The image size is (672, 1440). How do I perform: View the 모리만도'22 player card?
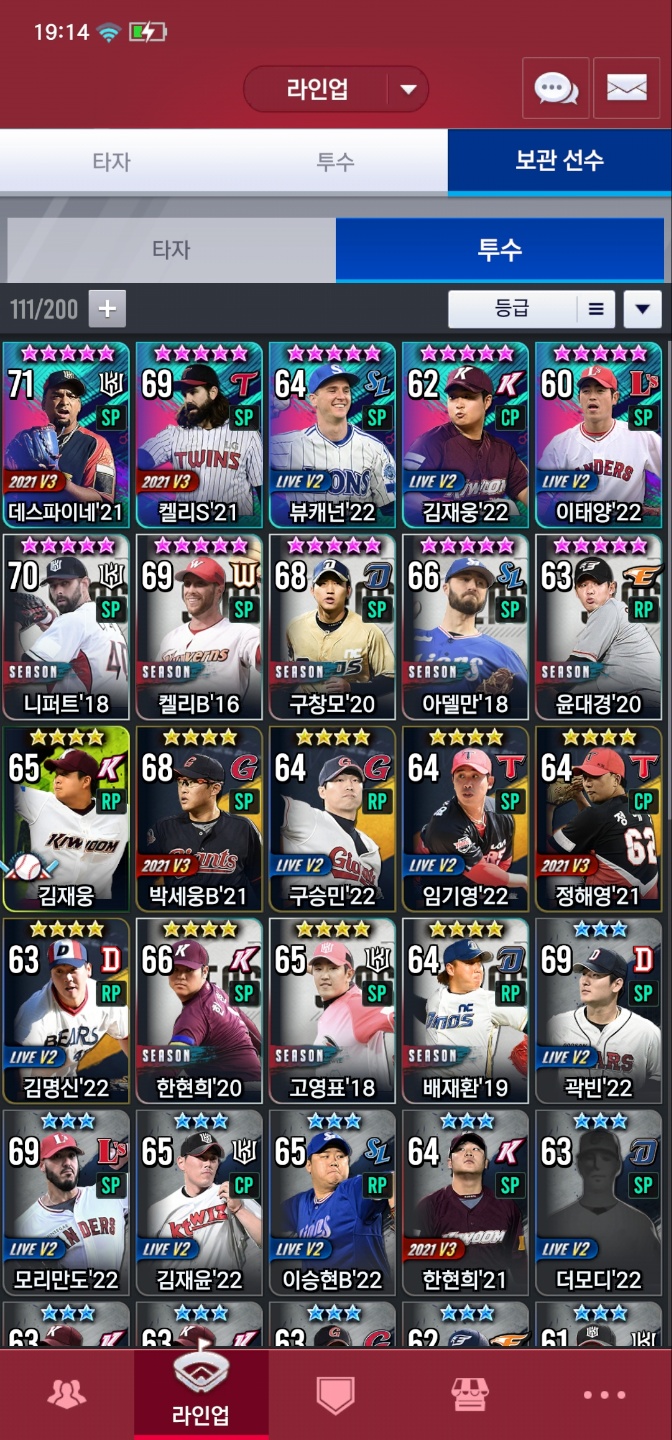click(66, 1202)
